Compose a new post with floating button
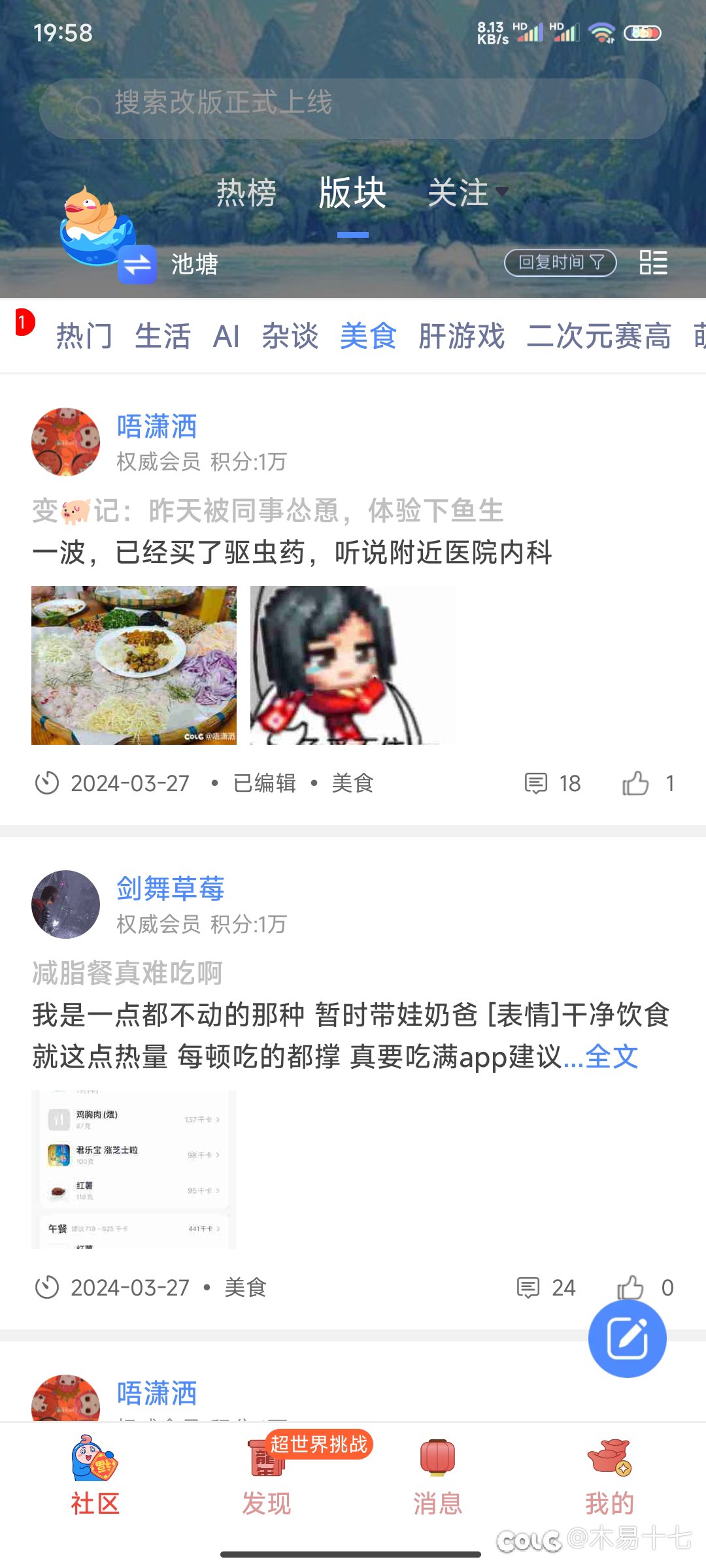 click(628, 1339)
